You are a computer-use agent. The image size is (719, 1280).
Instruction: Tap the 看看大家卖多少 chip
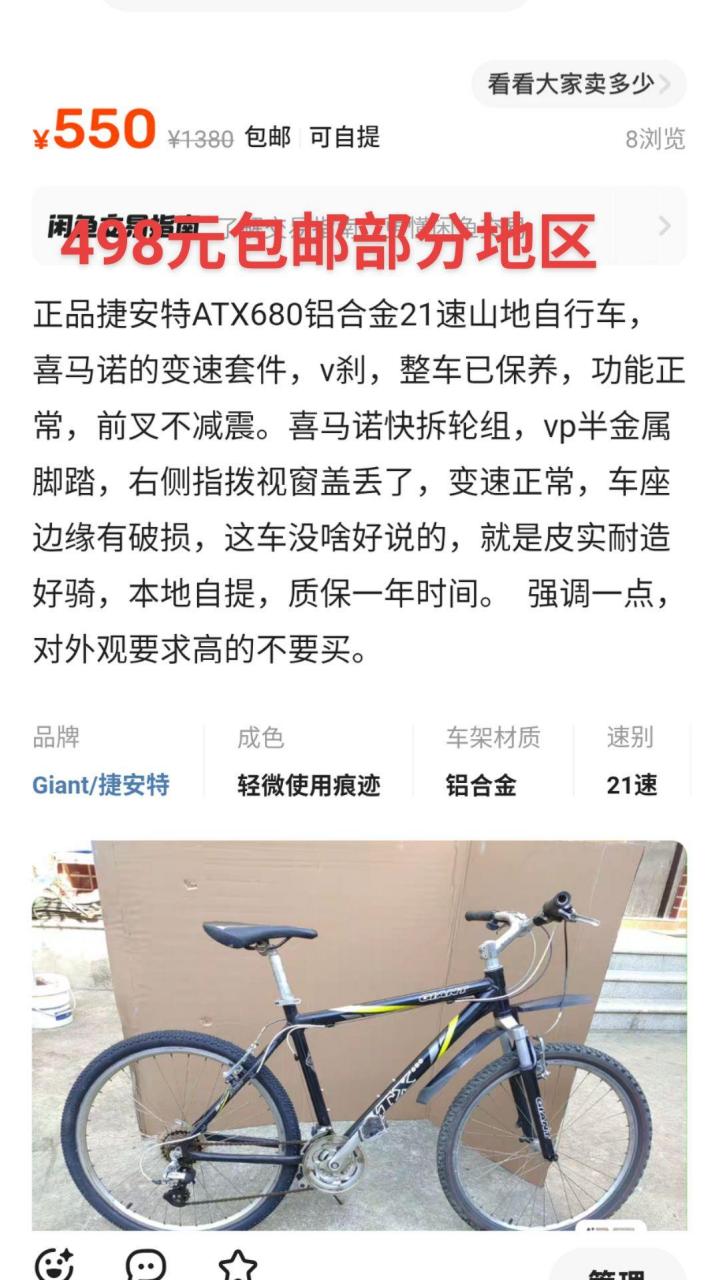click(578, 84)
